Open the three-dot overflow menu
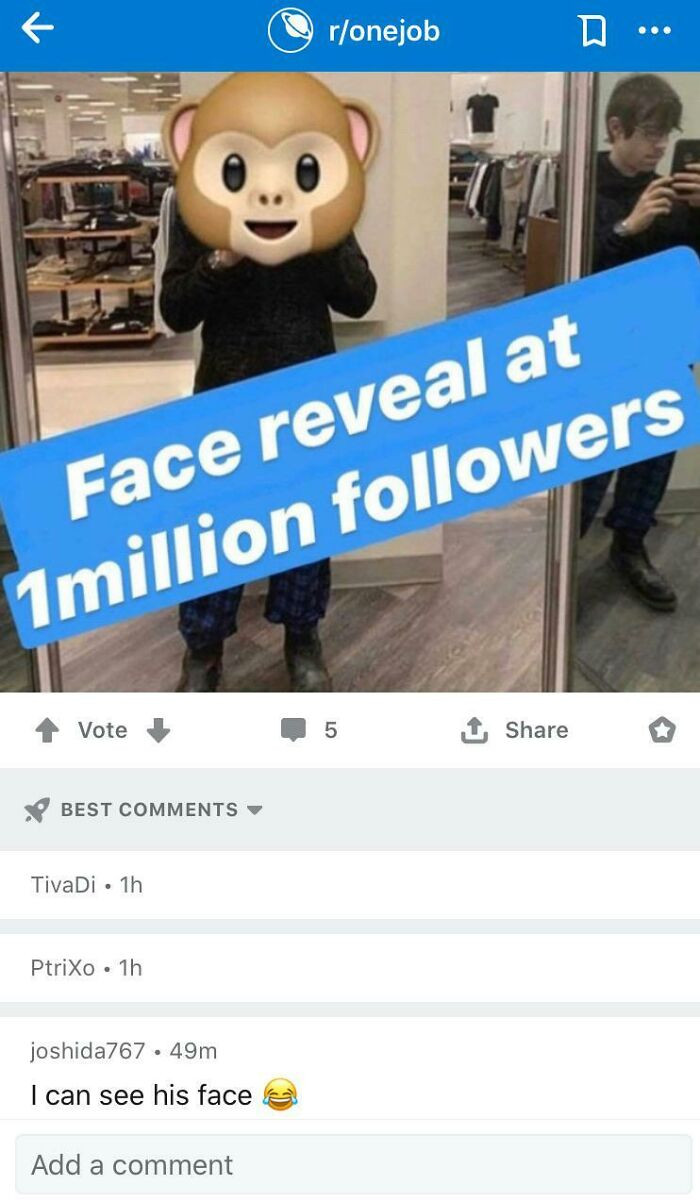This screenshot has height=1202, width=700. click(x=654, y=32)
